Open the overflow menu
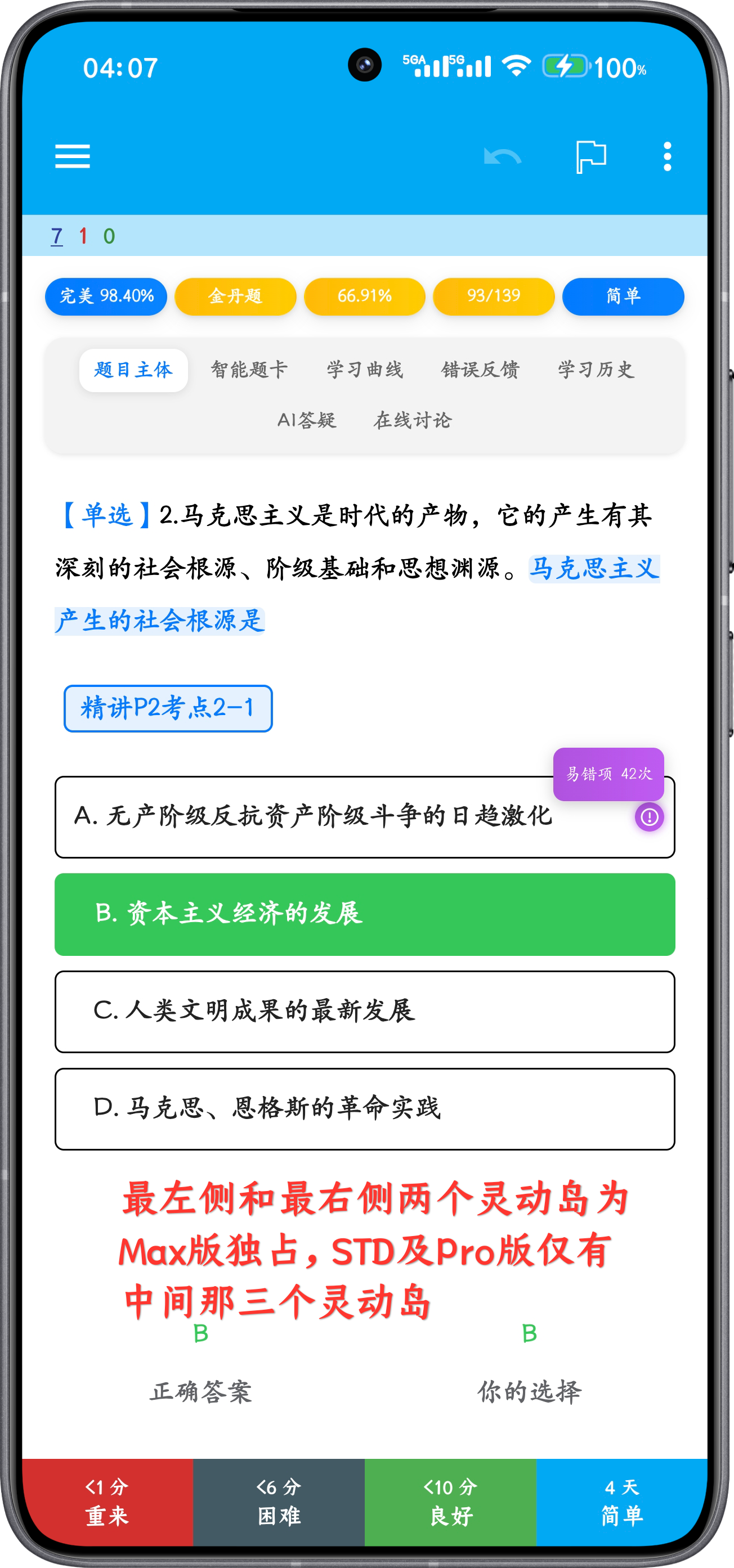 (667, 156)
